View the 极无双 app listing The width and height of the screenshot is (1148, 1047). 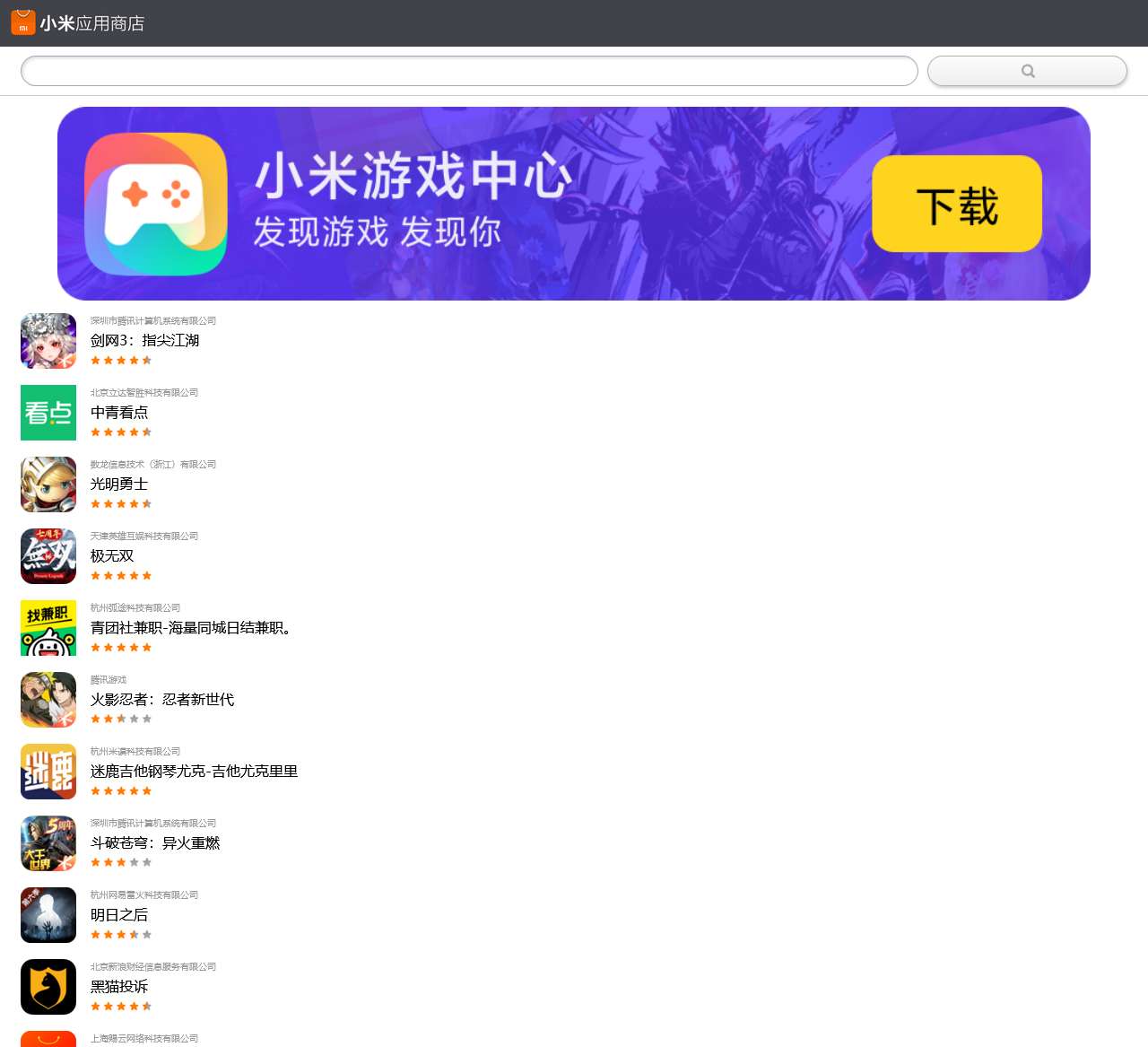coord(112,556)
